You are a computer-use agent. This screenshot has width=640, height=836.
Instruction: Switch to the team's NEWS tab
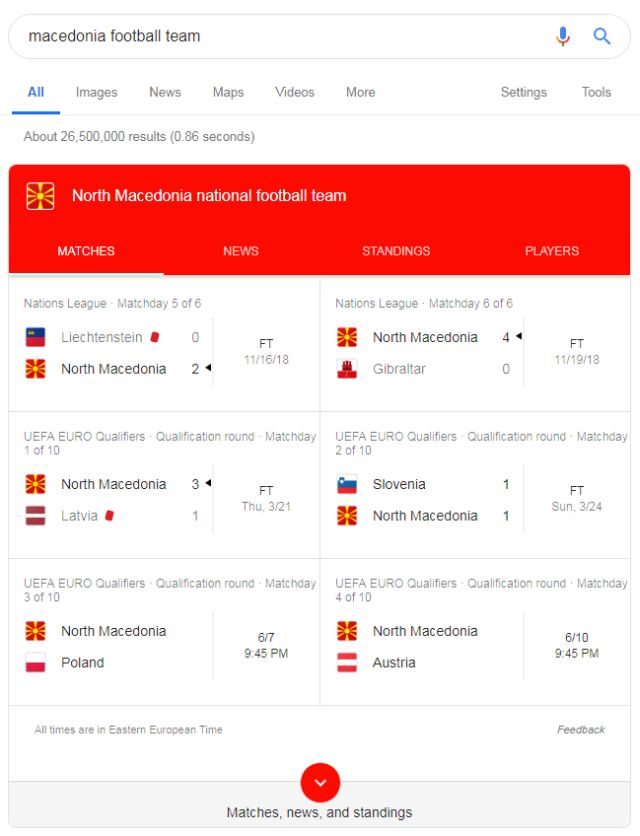tap(241, 251)
